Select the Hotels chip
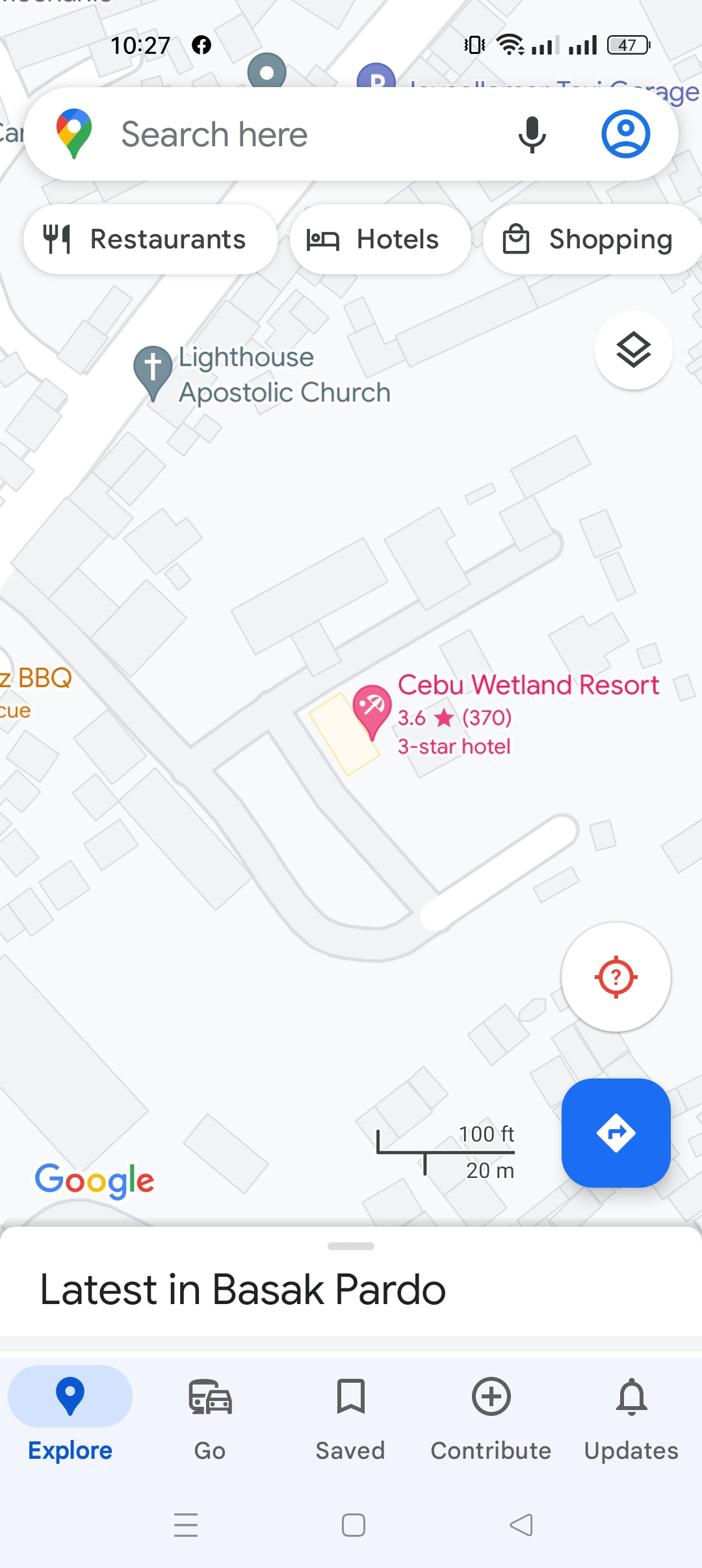This screenshot has height=1568, width=702. [380, 239]
